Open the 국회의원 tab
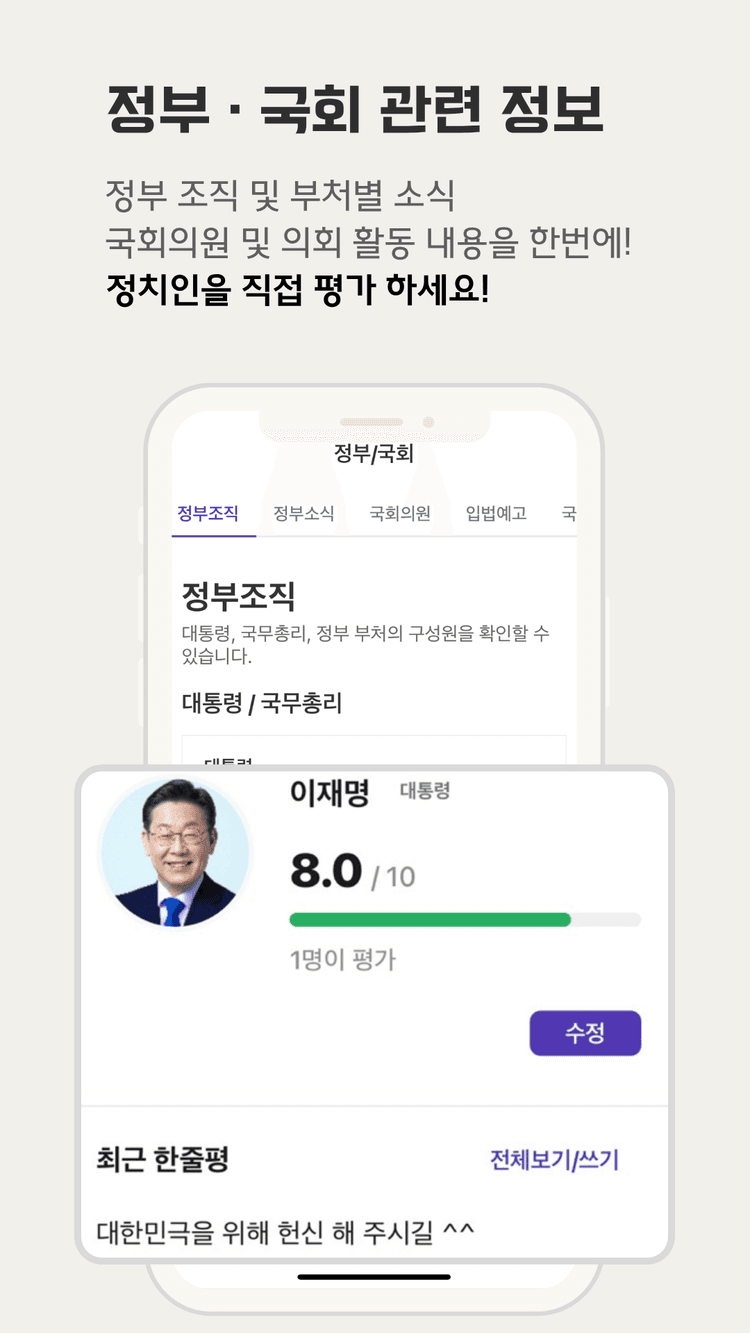Viewport: 750px width, 1333px height. click(399, 511)
